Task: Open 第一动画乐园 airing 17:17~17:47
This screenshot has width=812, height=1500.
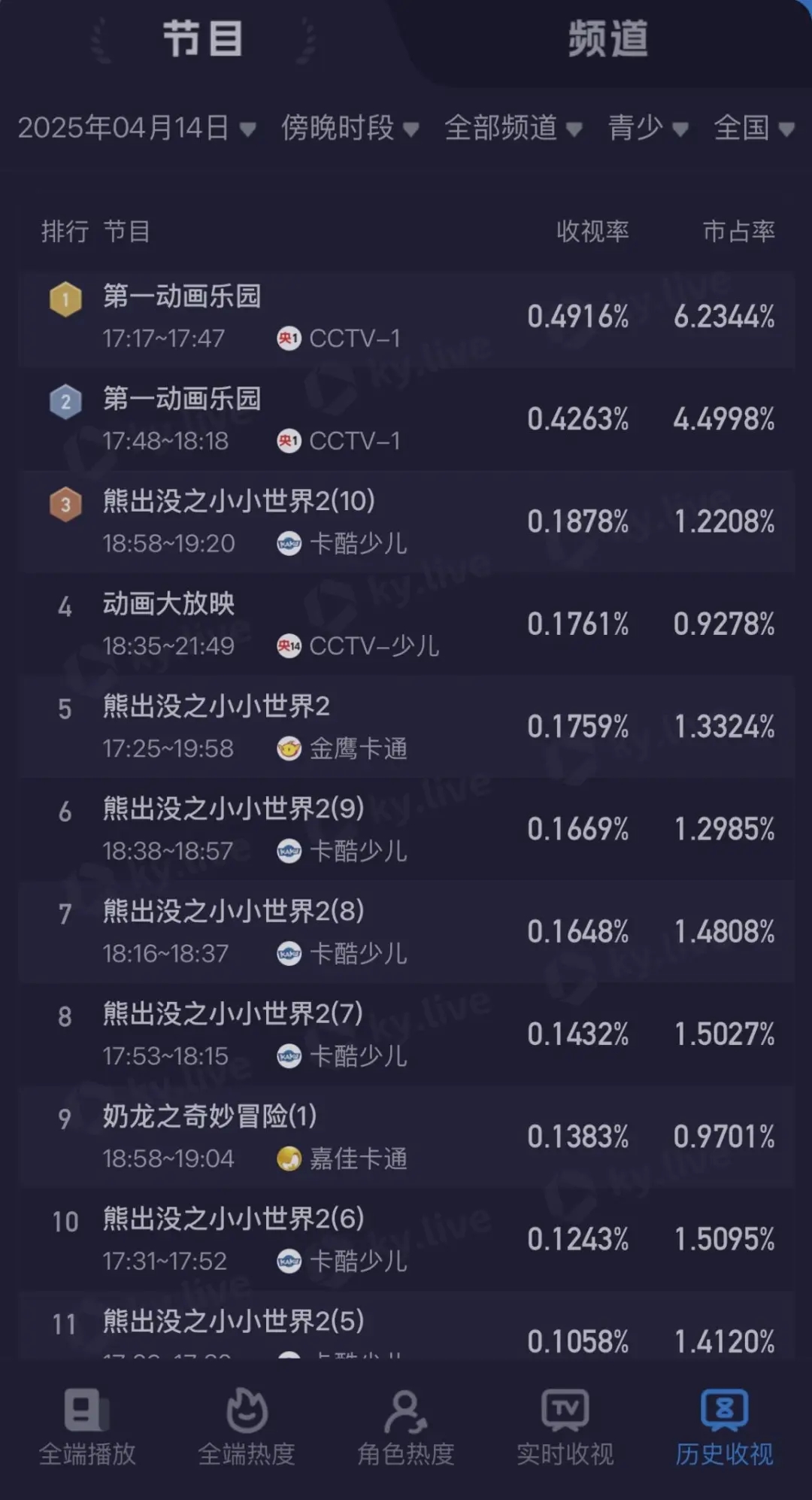Action: pyautogui.click(x=407, y=317)
